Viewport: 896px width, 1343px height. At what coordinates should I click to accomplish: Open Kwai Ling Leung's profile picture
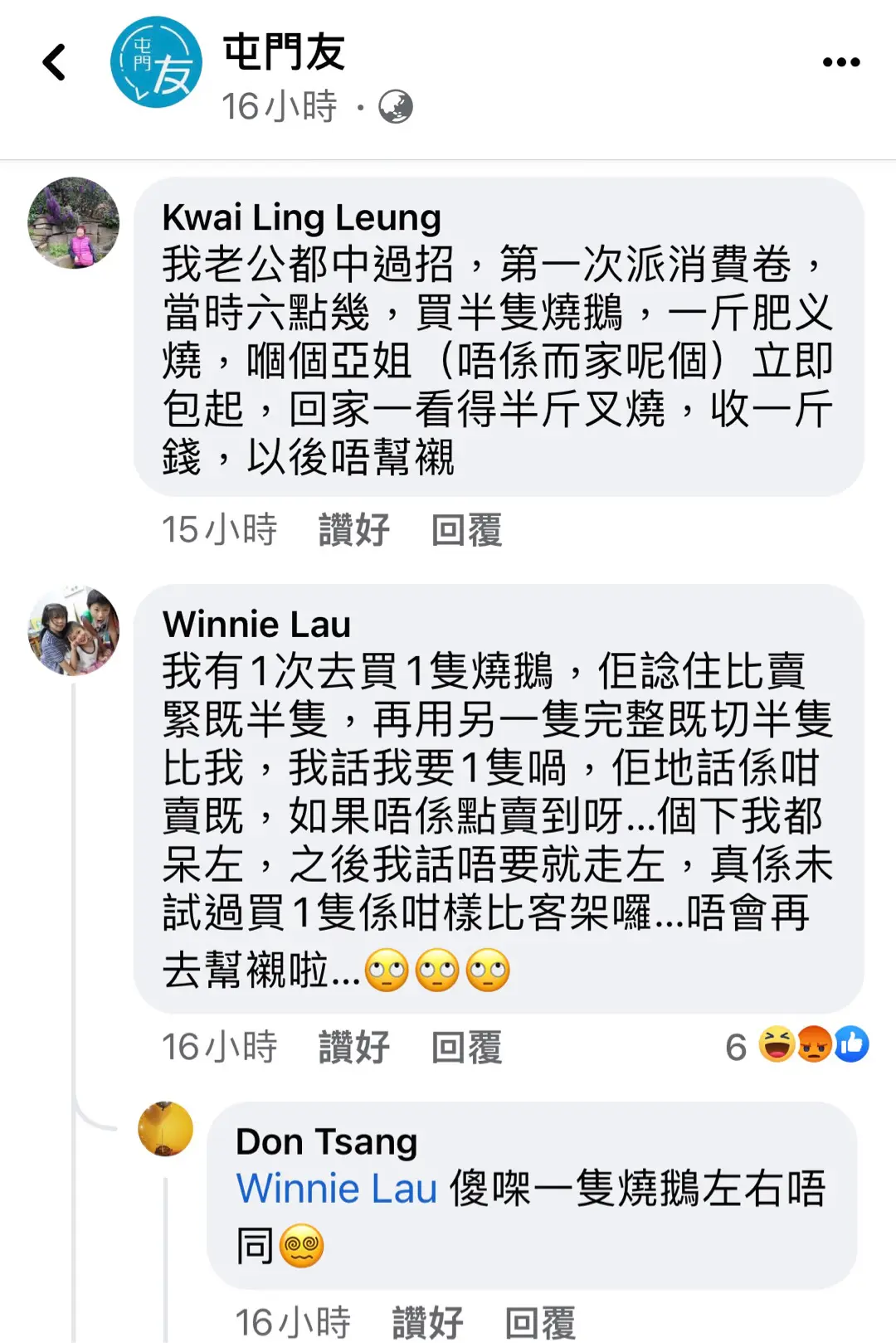(x=74, y=222)
